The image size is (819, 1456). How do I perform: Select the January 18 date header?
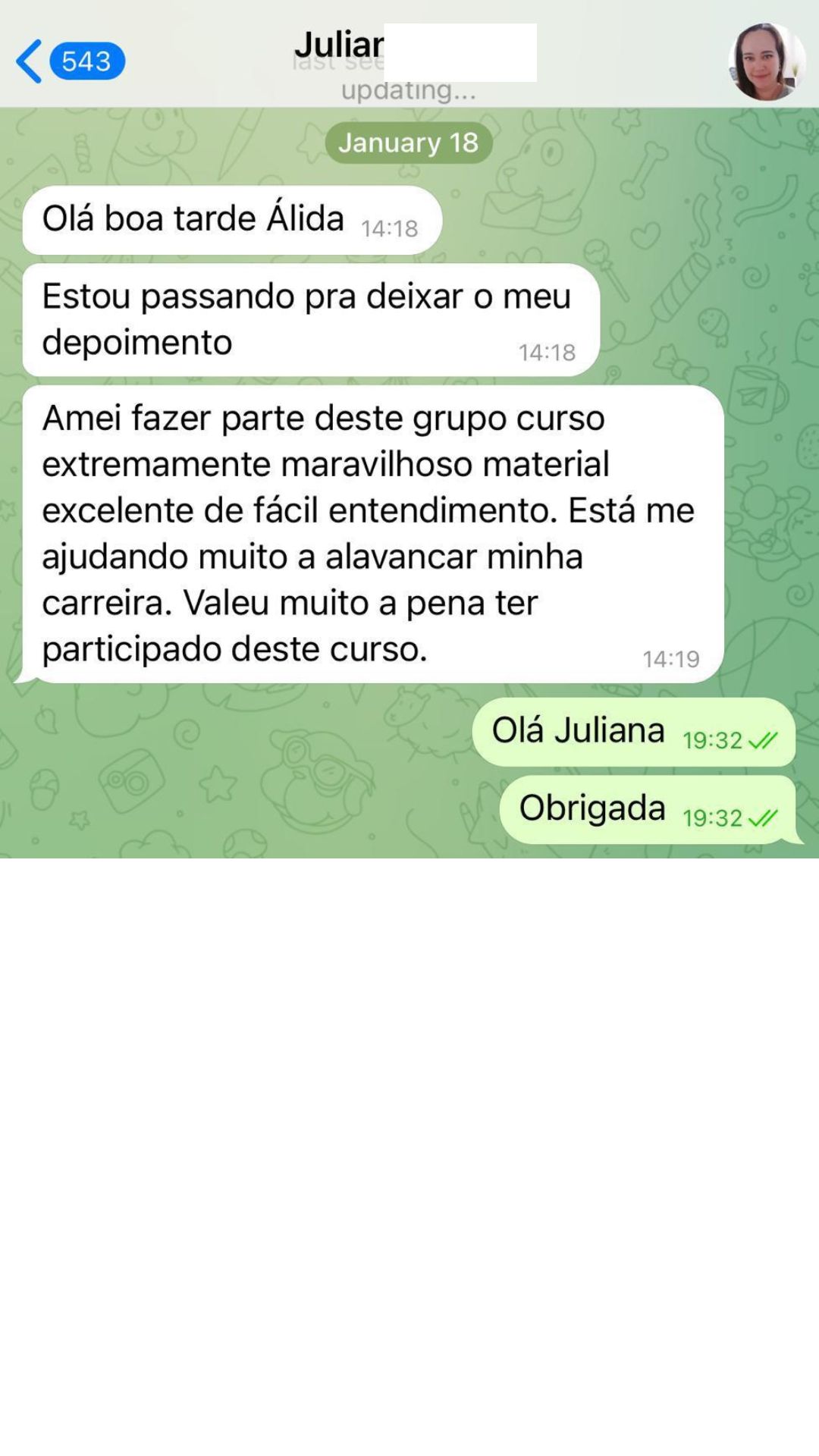coord(409,142)
